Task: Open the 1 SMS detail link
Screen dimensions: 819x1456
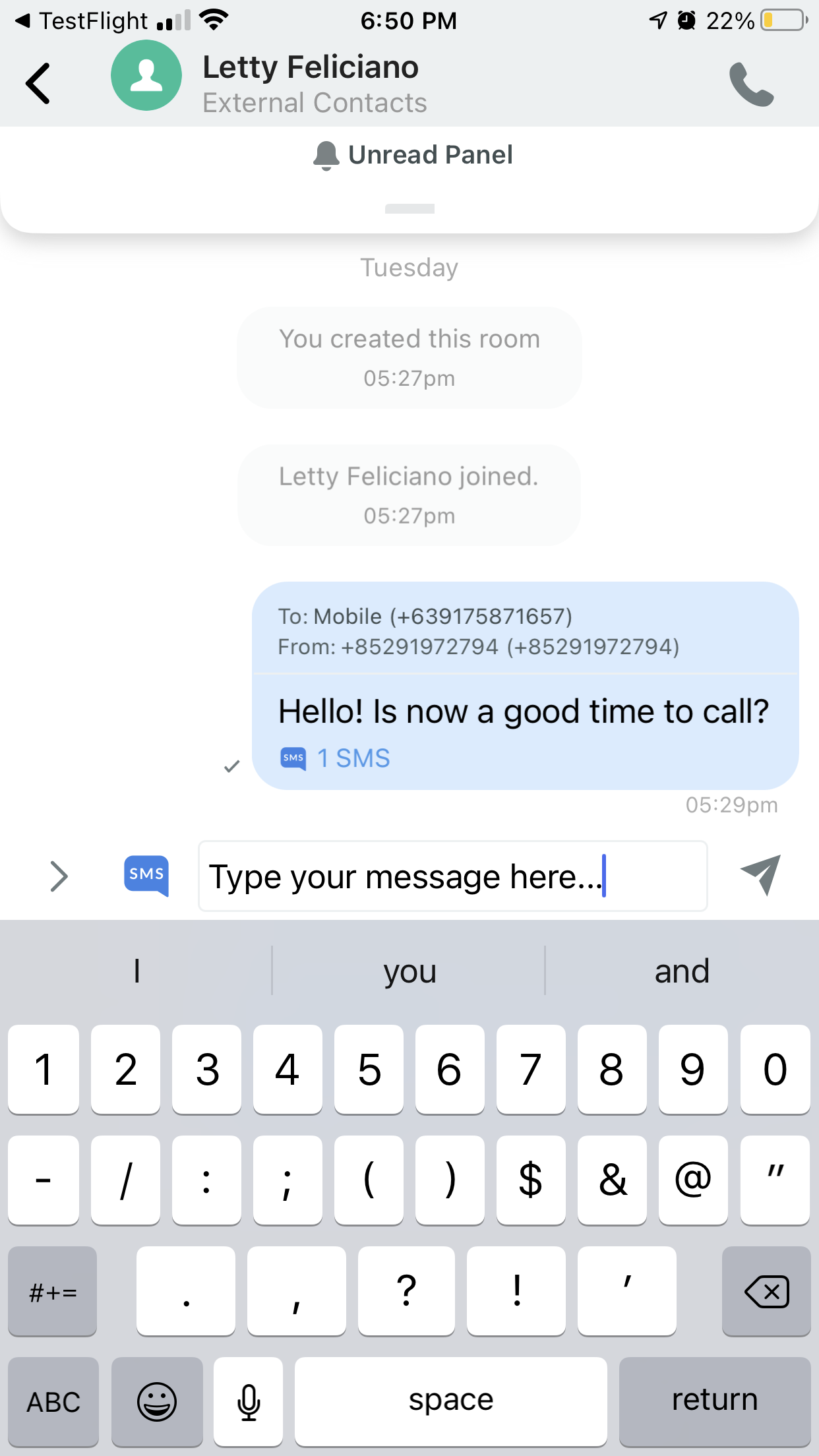Action: pos(353,758)
